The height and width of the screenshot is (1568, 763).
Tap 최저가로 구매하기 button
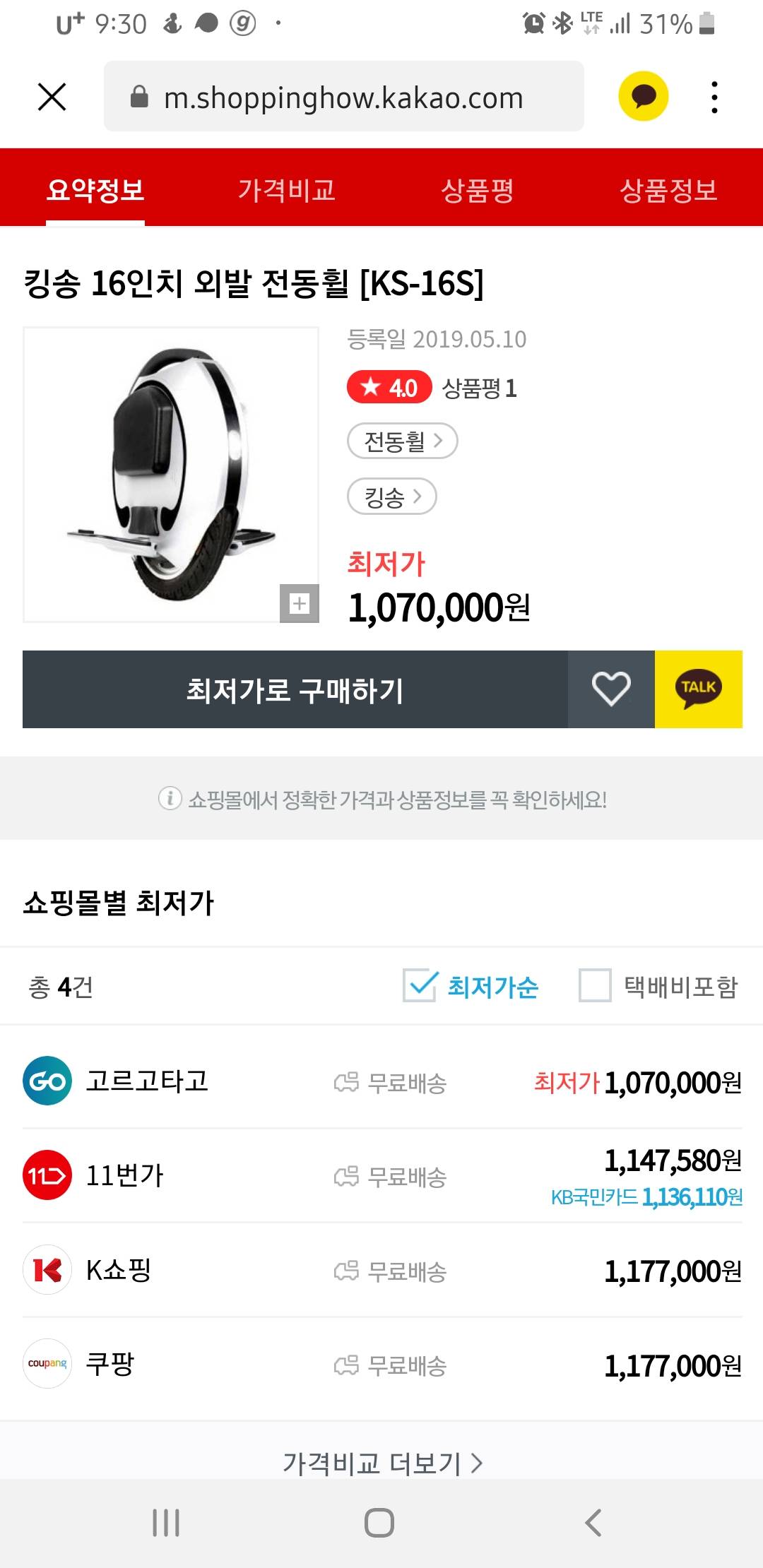(295, 689)
